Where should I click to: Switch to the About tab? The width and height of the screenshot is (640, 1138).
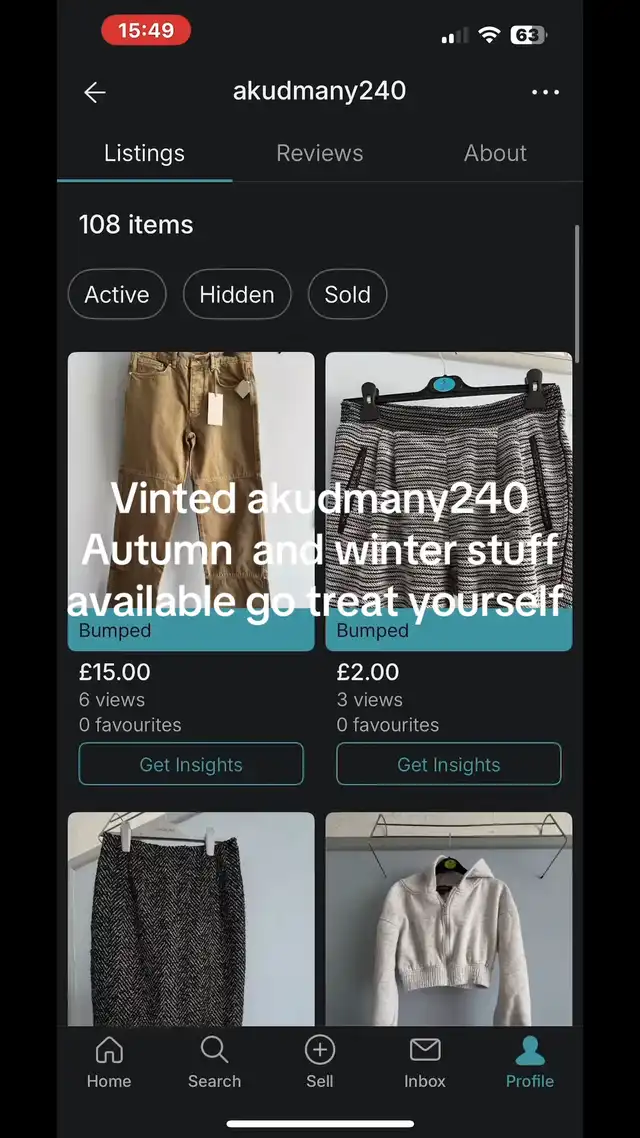click(x=495, y=153)
